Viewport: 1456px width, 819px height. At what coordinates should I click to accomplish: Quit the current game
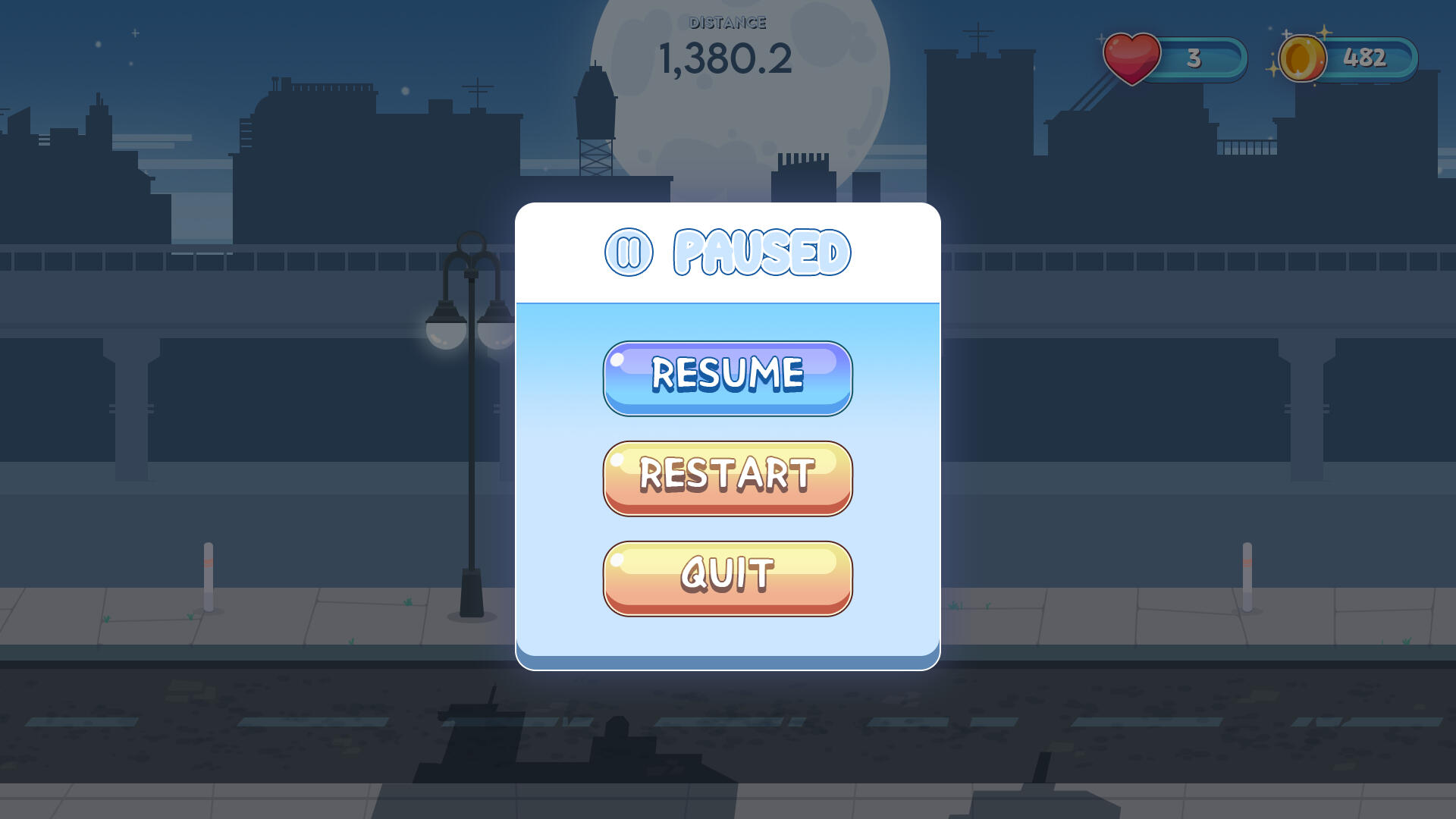pos(727,578)
